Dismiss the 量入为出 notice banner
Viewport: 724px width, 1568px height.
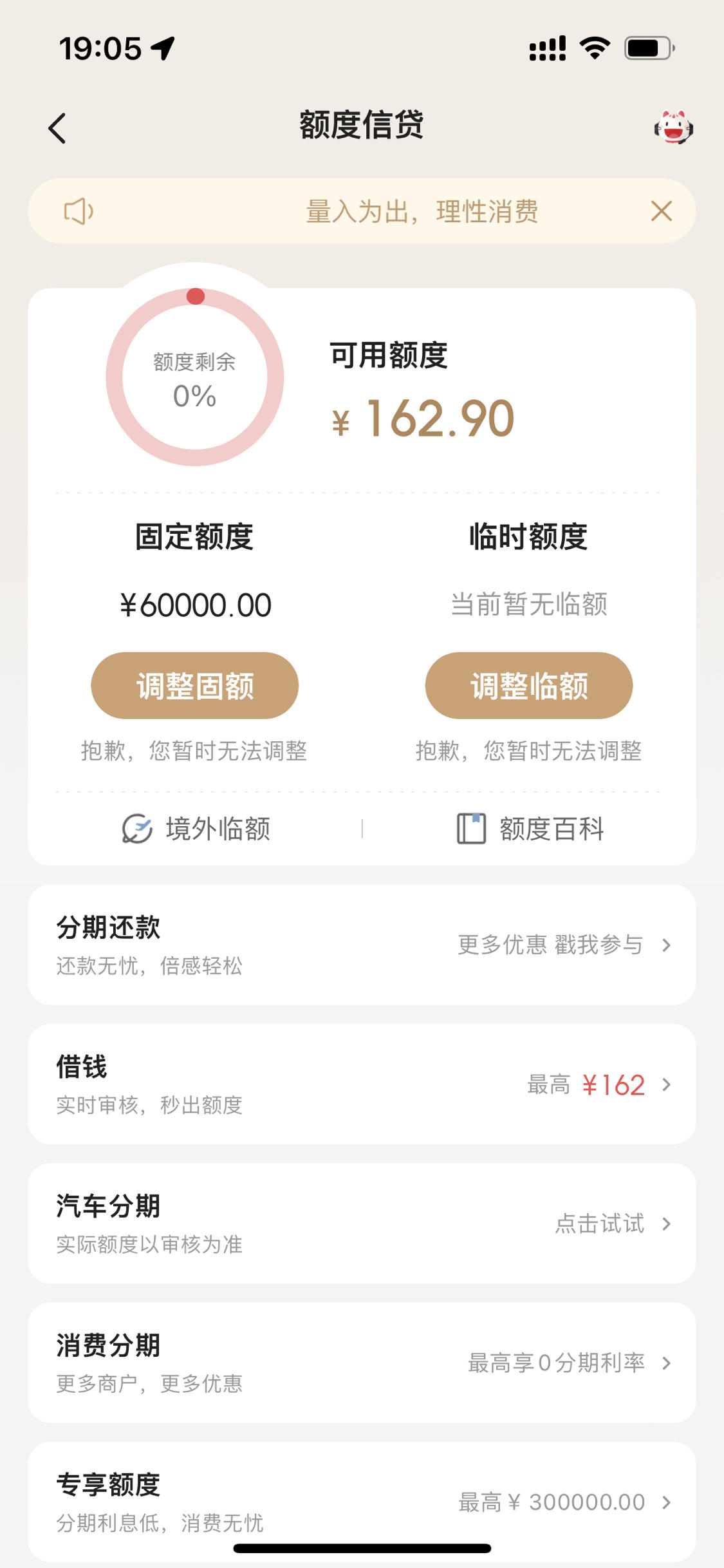[661, 211]
